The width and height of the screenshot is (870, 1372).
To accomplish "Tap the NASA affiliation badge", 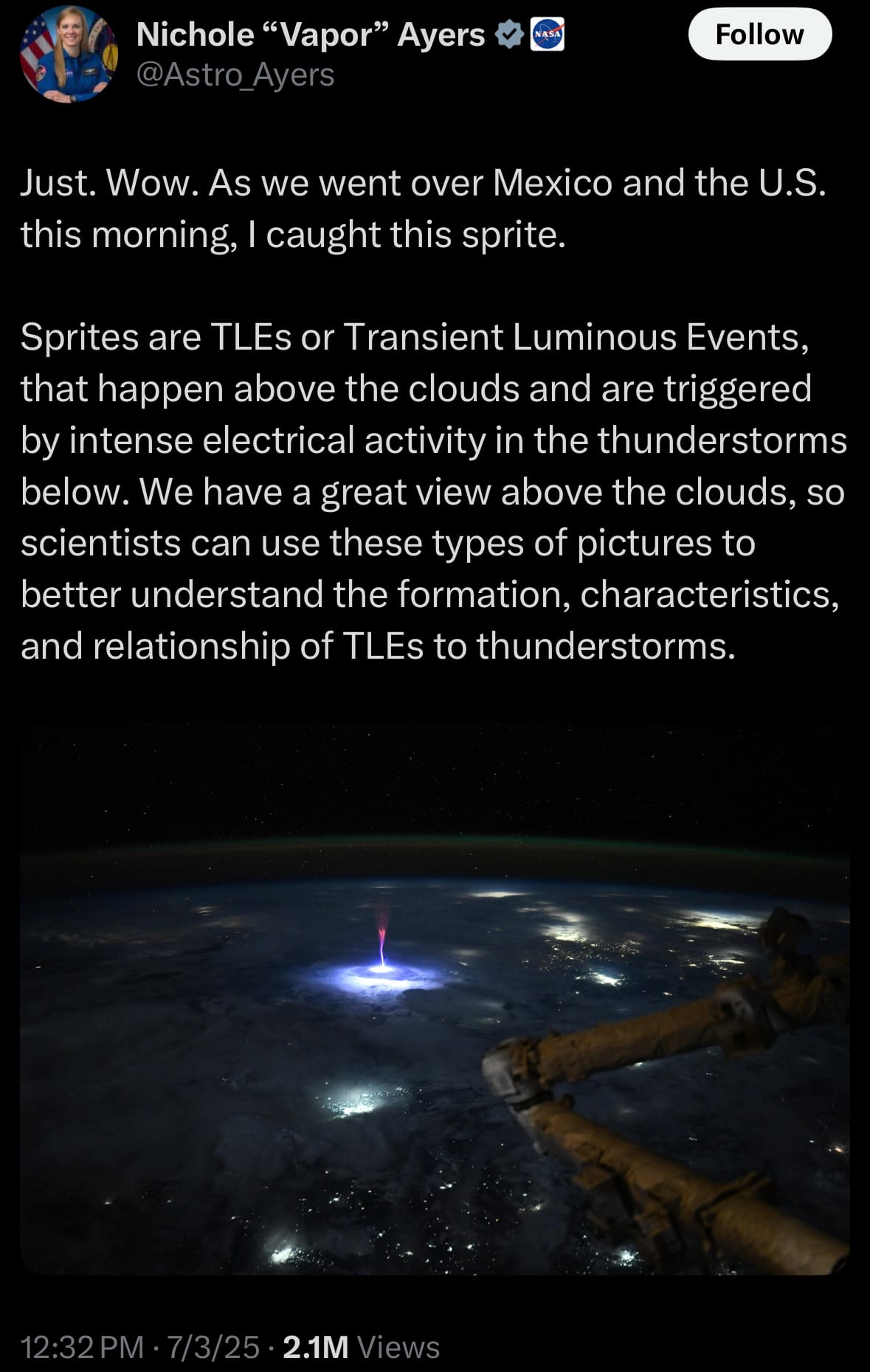I will point(548,35).
